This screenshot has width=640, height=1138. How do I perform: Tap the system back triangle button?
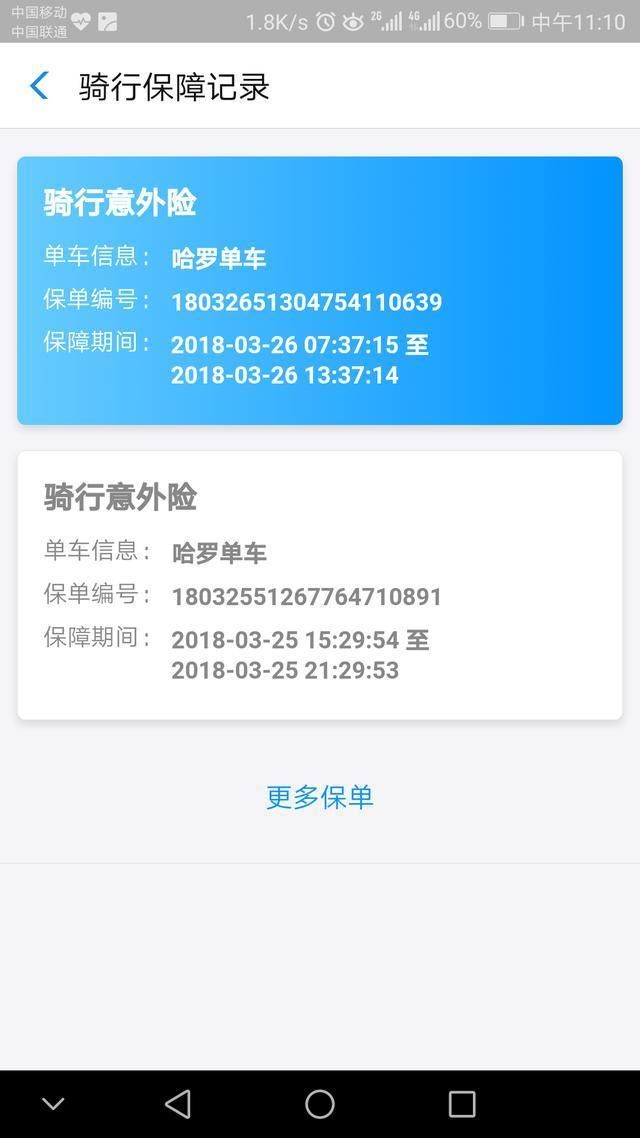point(178,1103)
